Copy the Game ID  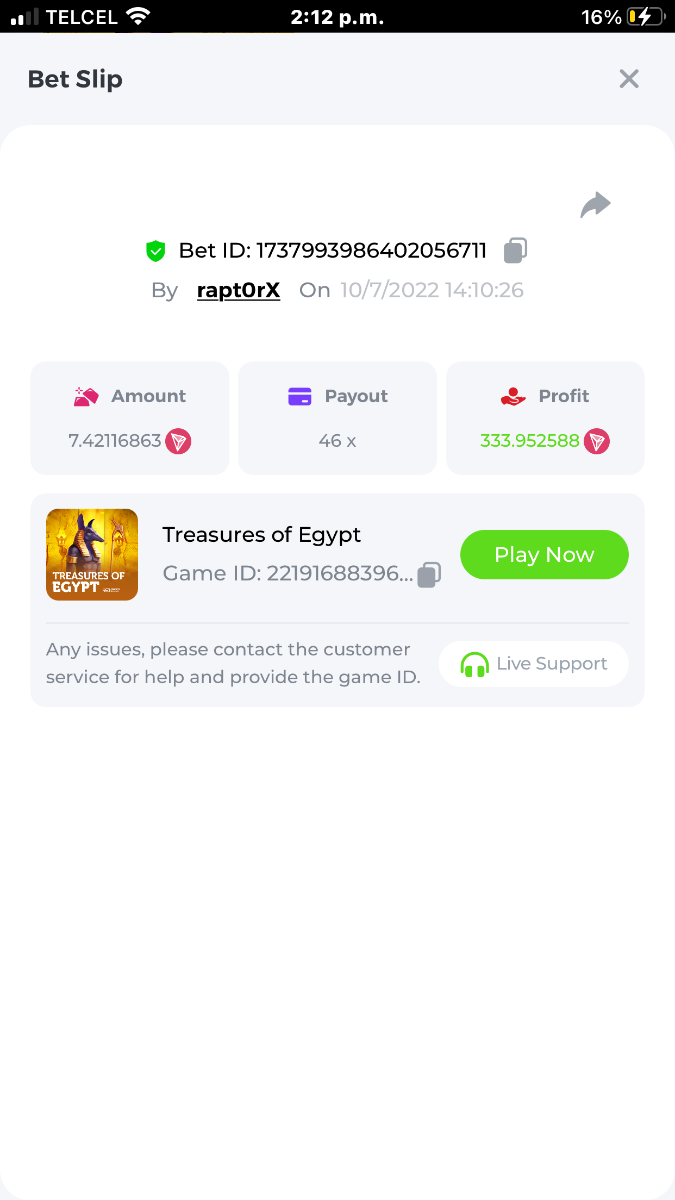coord(429,574)
